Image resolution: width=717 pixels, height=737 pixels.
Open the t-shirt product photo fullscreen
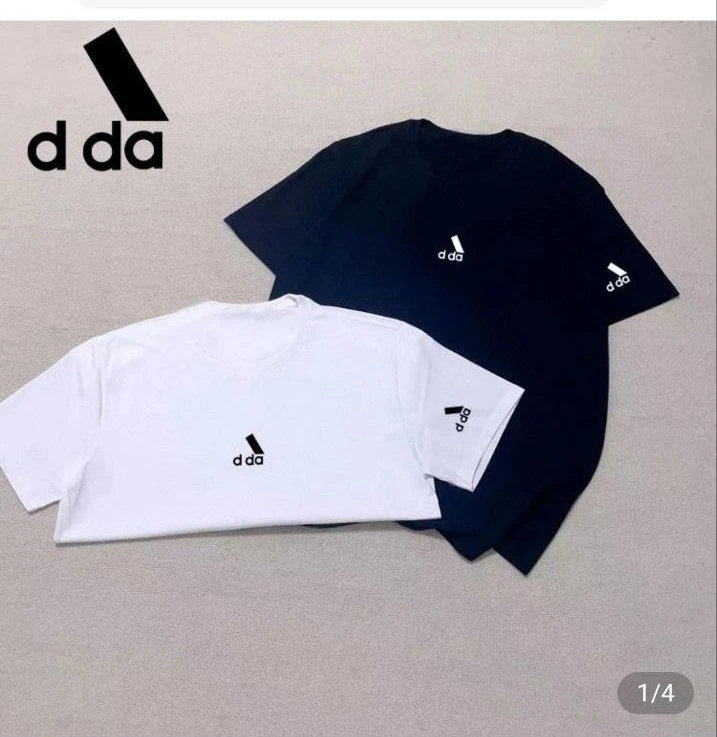pyautogui.click(x=358, y=380)
